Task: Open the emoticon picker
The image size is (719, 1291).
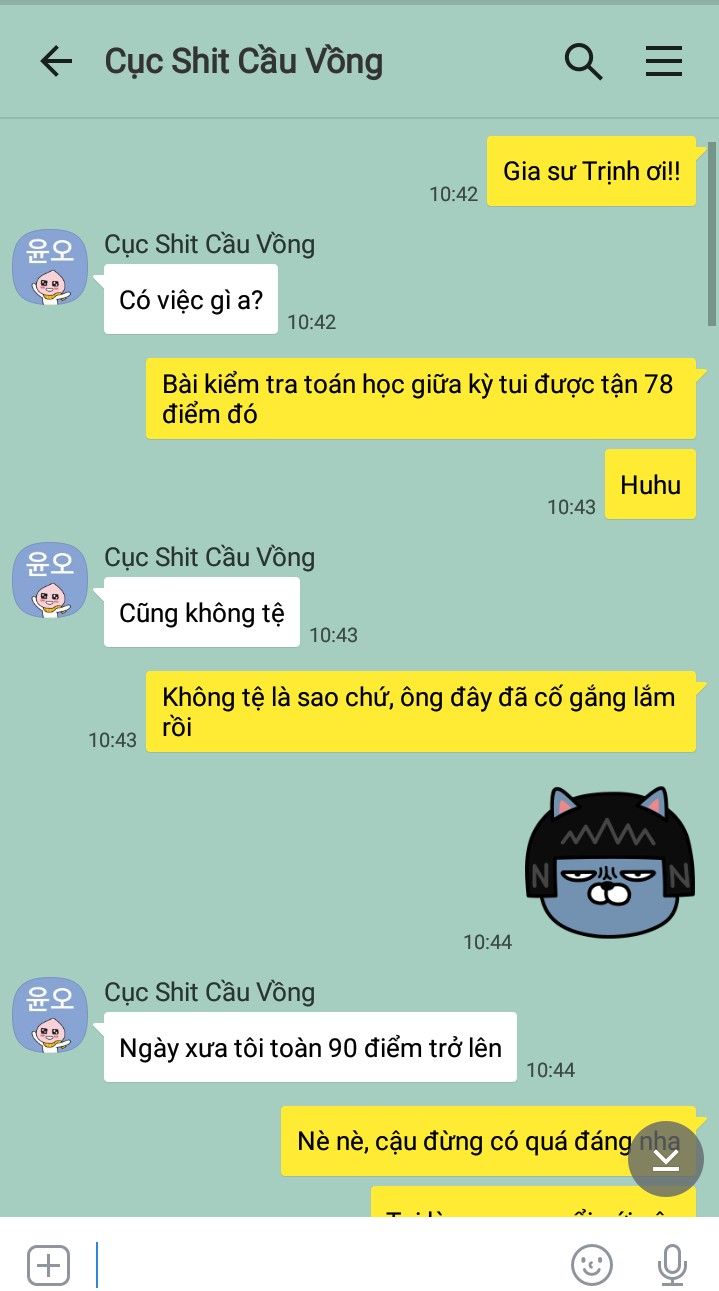Action: 591,1265
